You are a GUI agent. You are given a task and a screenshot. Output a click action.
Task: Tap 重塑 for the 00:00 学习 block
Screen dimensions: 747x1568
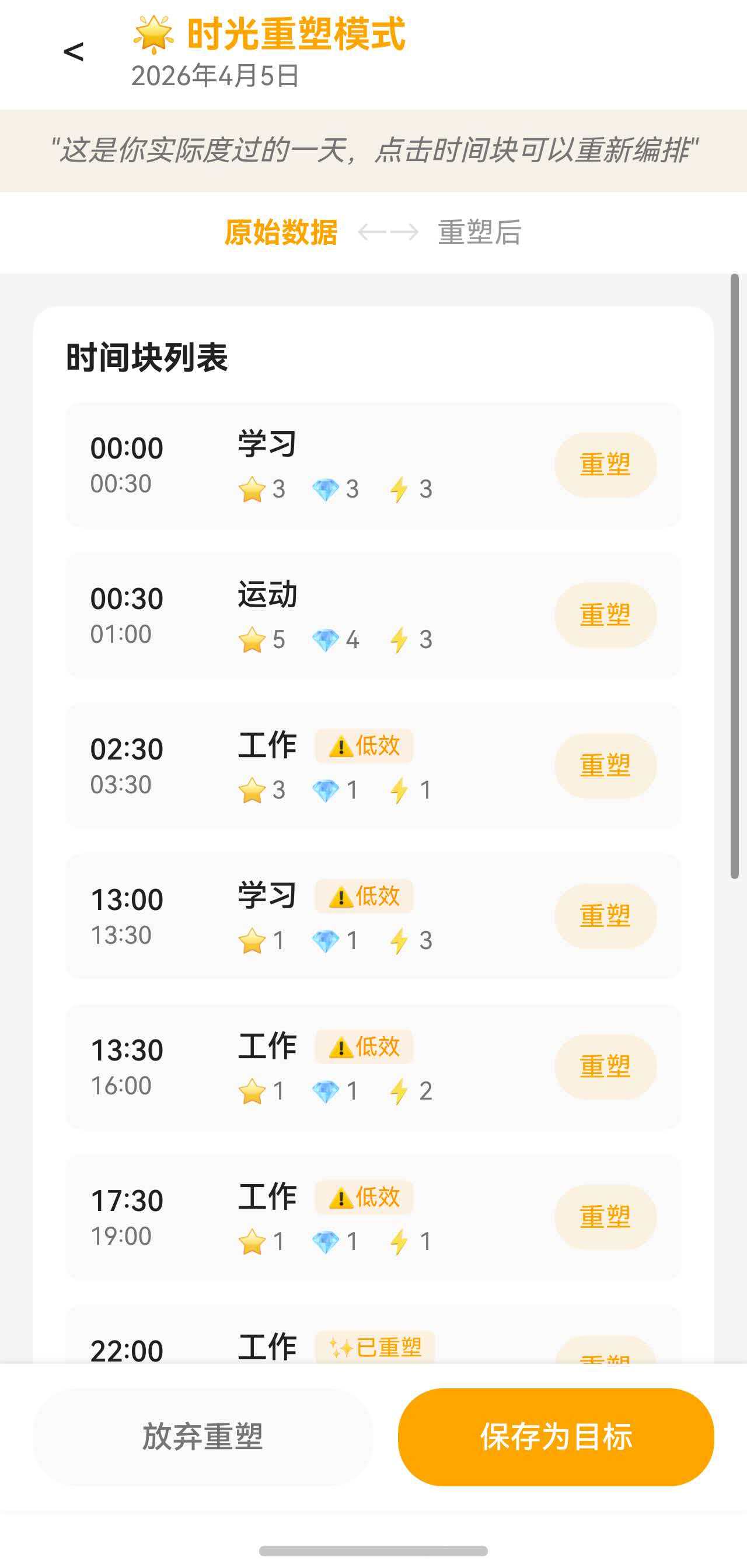pos(605,465)
